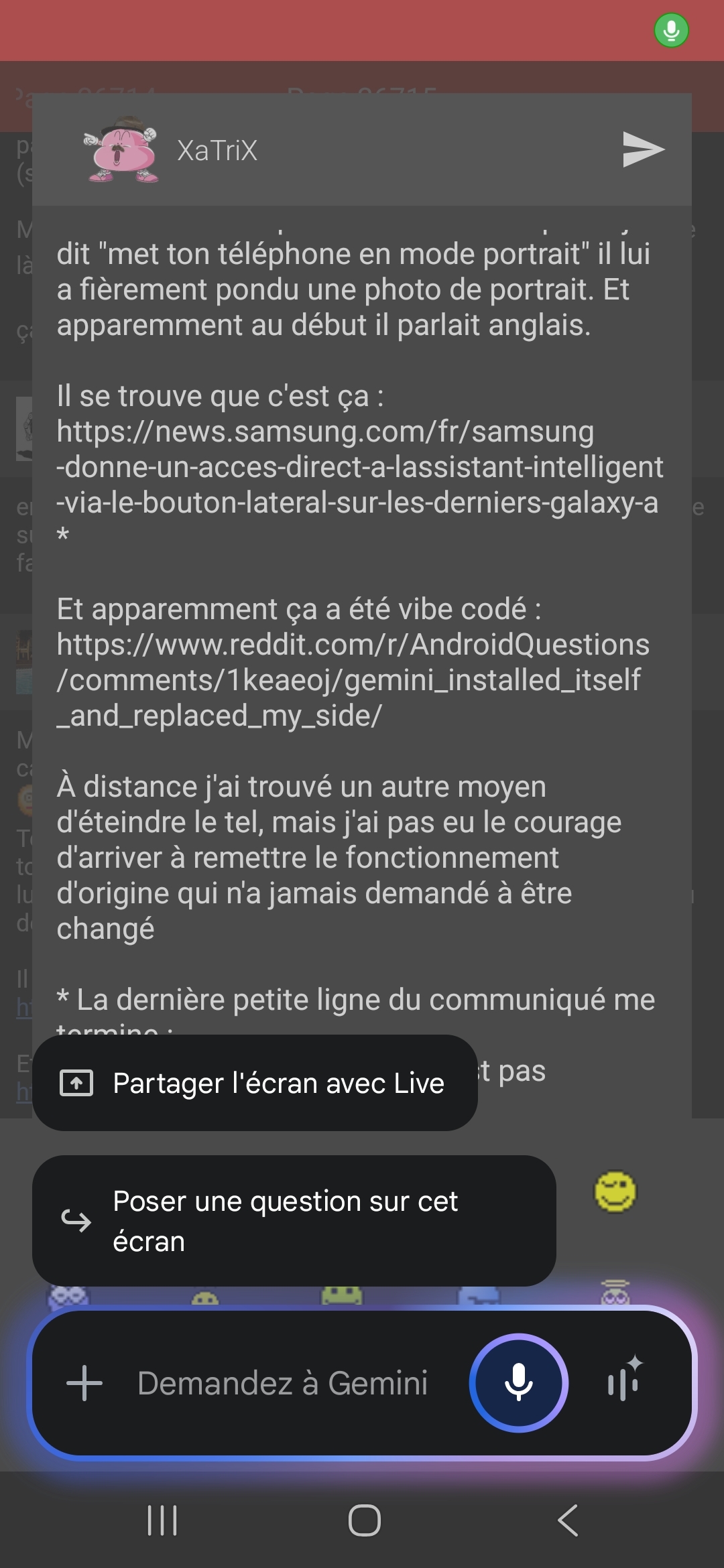Open recent apps from the navigation bar
724x1568 pixels.
coord(162,1520)
